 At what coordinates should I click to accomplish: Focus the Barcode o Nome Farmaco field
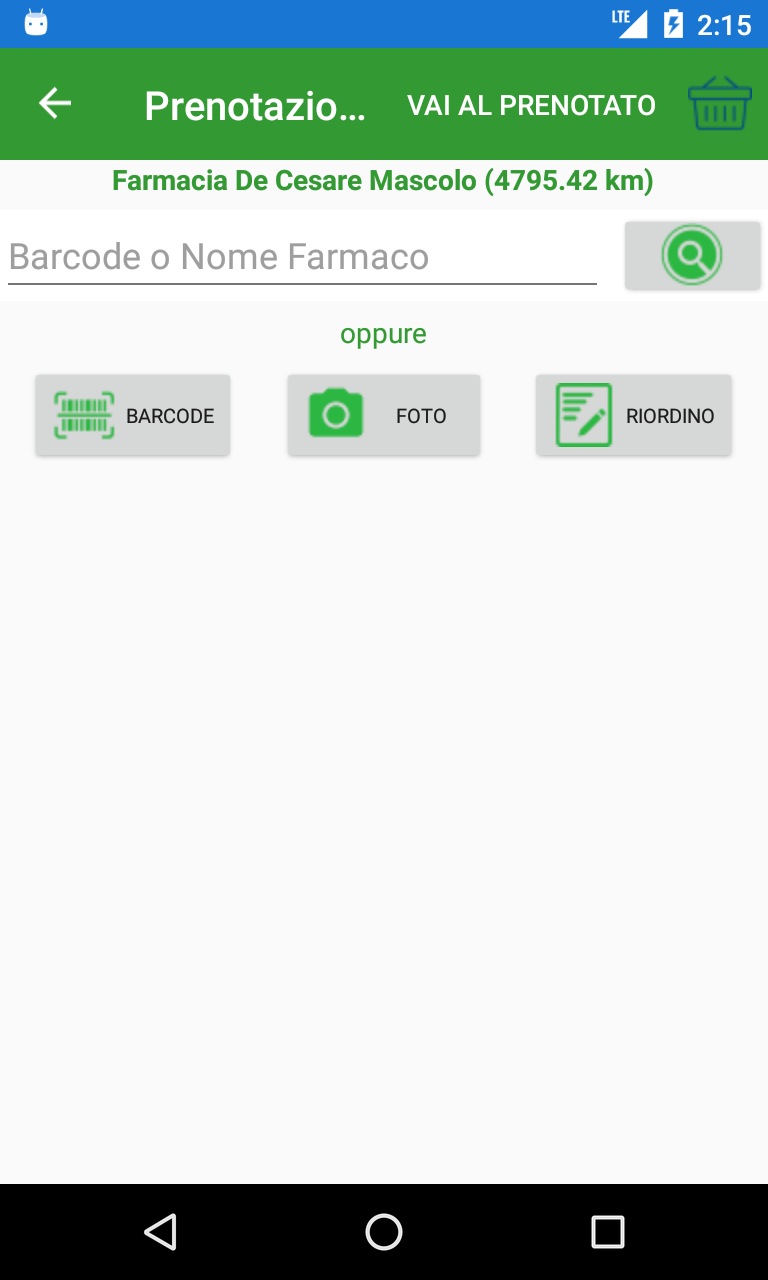(302, 258)
